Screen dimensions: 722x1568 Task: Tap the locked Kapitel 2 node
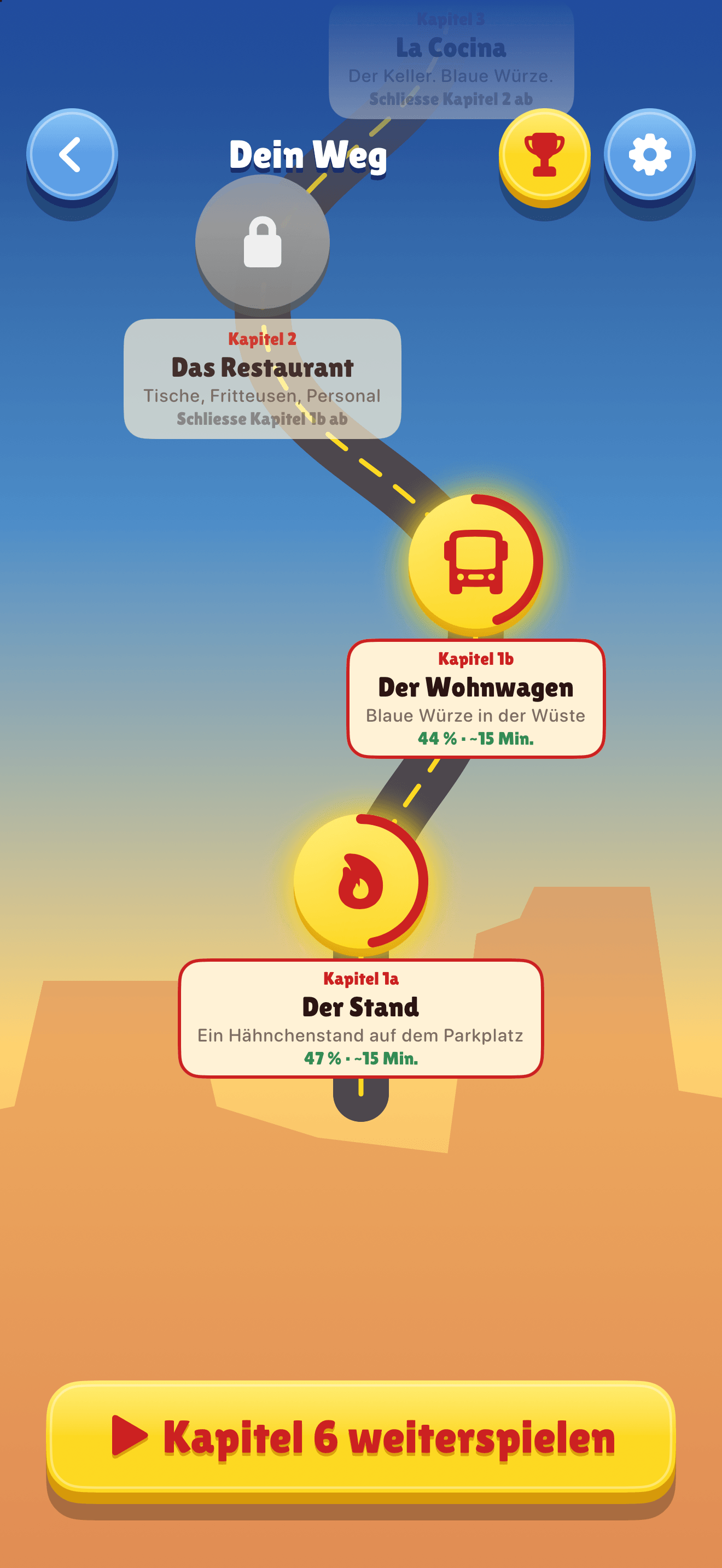pyautogui.click(x=263, y=242)
